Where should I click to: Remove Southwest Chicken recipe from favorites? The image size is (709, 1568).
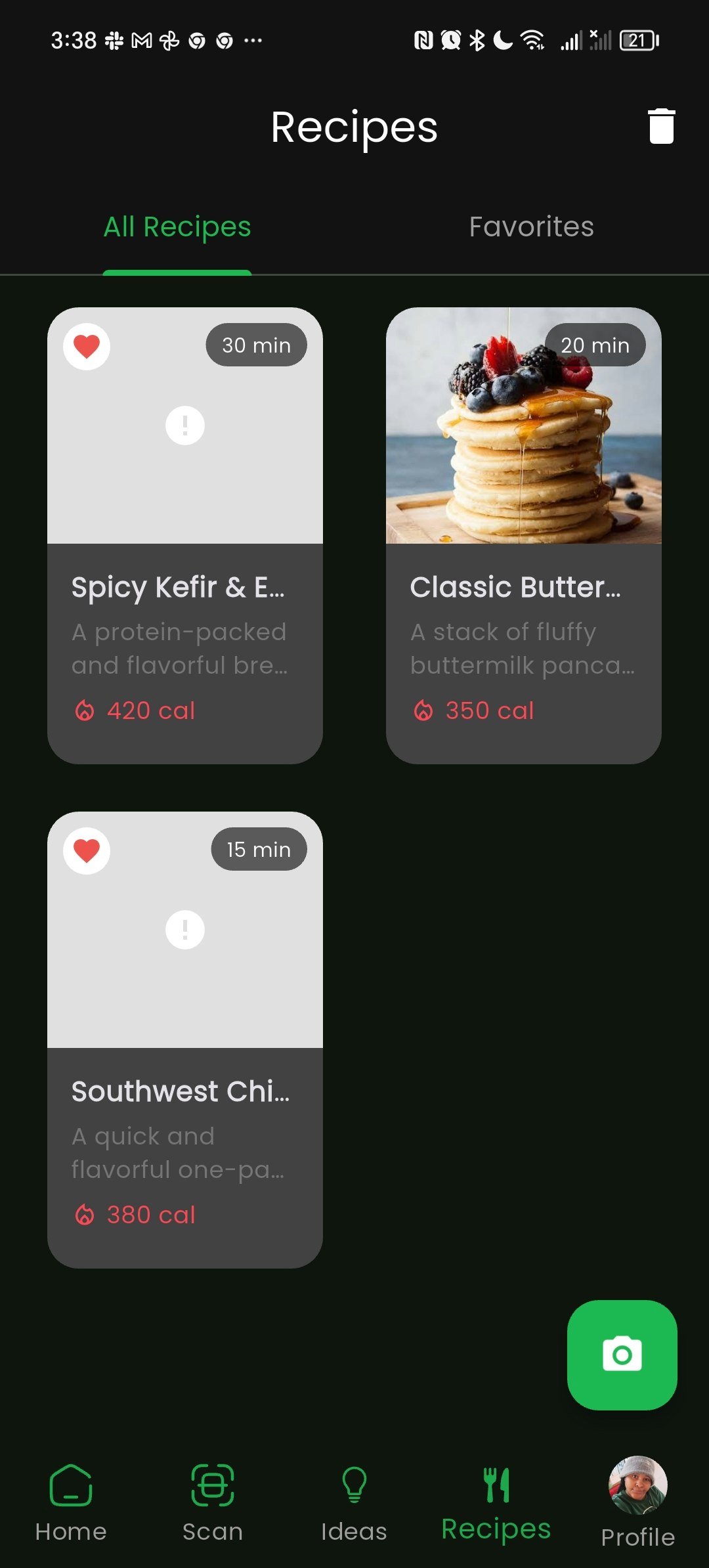tap(87, 850)
